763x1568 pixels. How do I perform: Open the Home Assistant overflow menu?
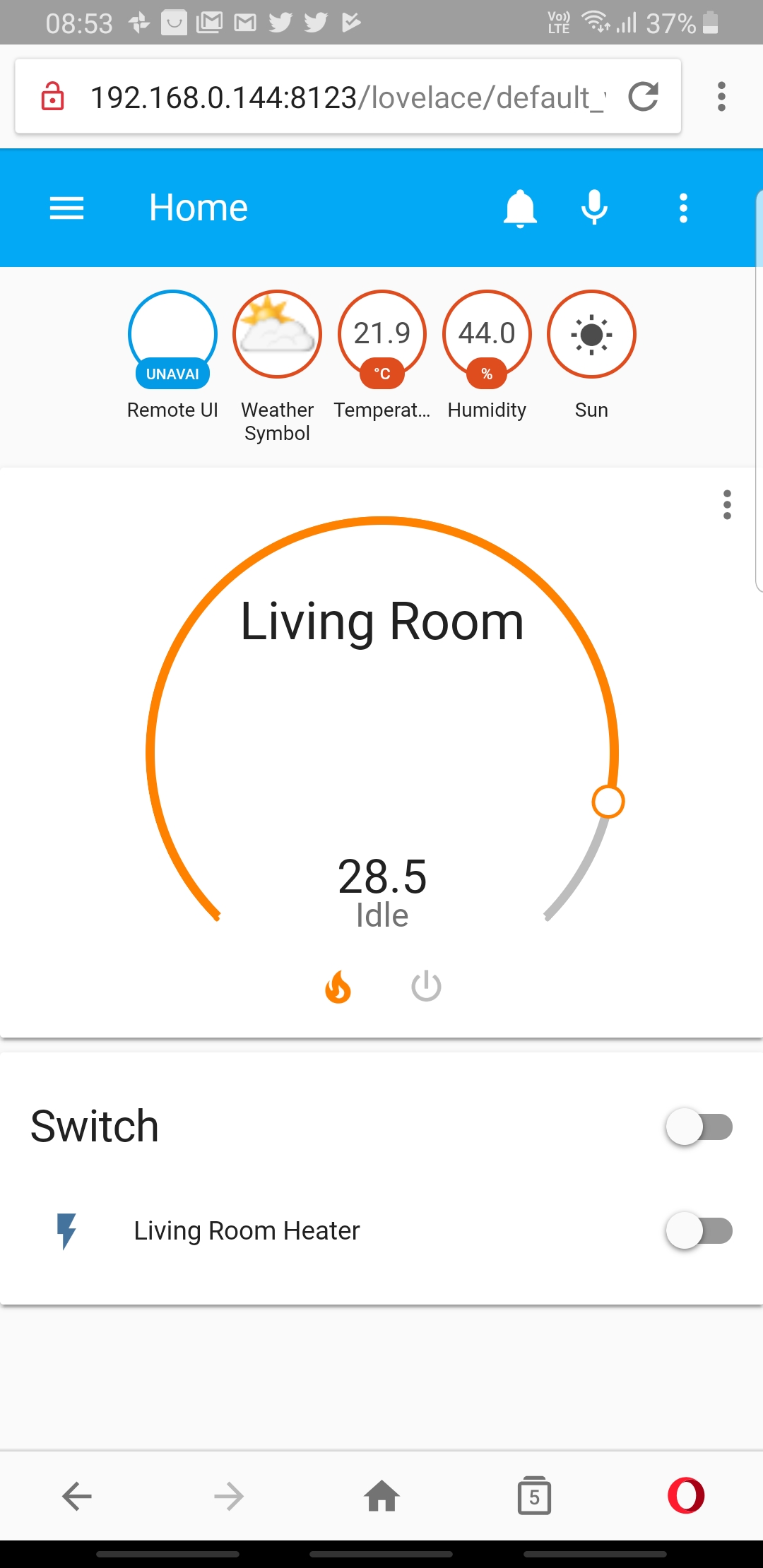click(x=682, y=207)
